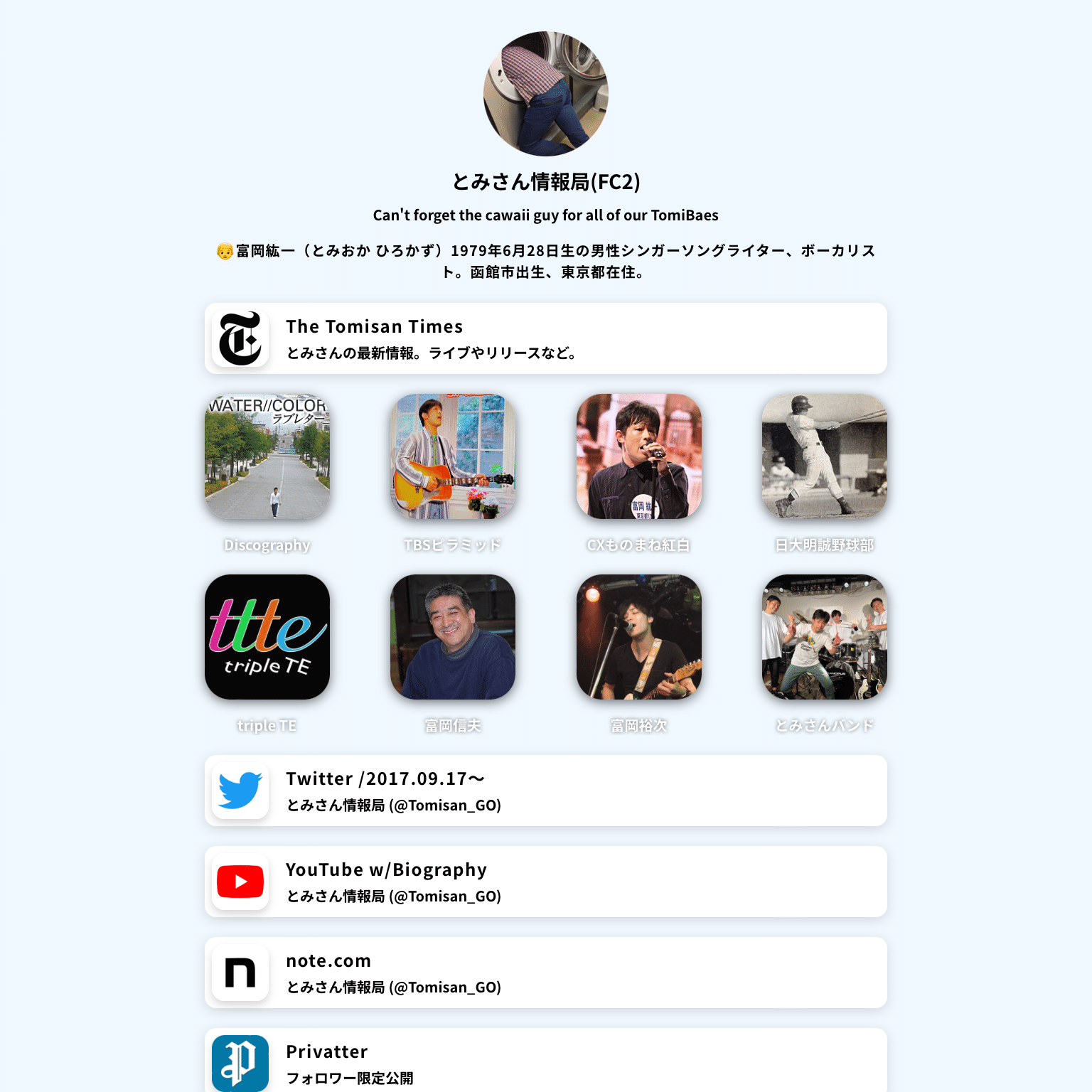Open the Privatter link
The width and height of the screenshot is (1092, 1092).
point(545,1062)
